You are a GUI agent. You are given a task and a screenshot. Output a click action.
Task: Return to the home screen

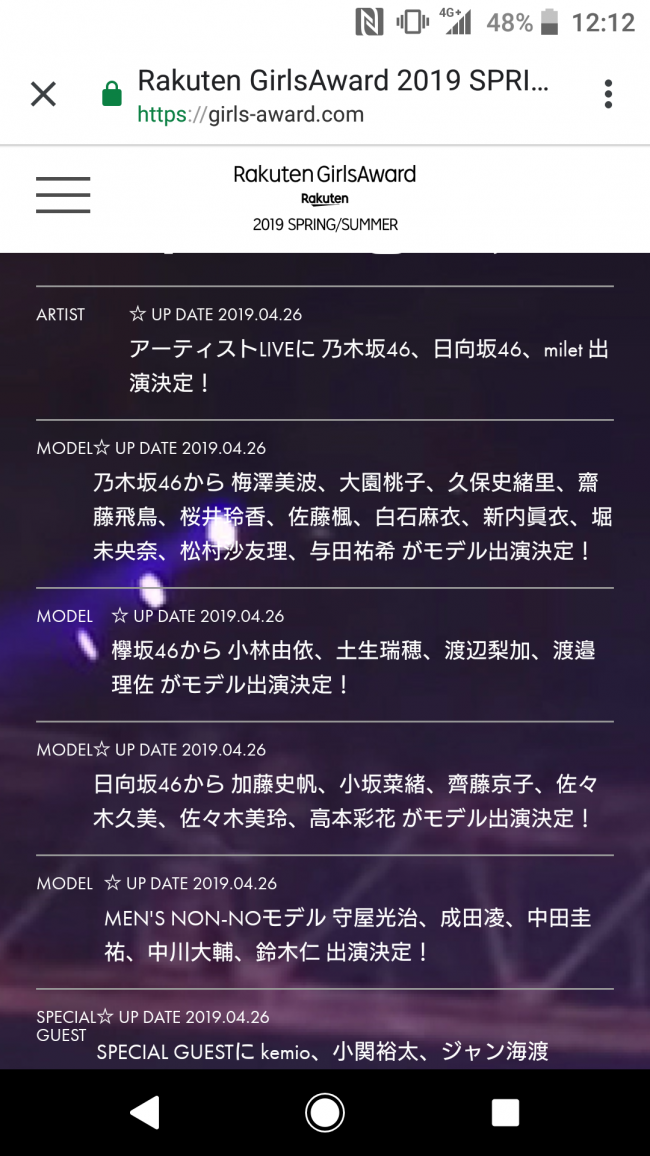(x=325, y=1112)
